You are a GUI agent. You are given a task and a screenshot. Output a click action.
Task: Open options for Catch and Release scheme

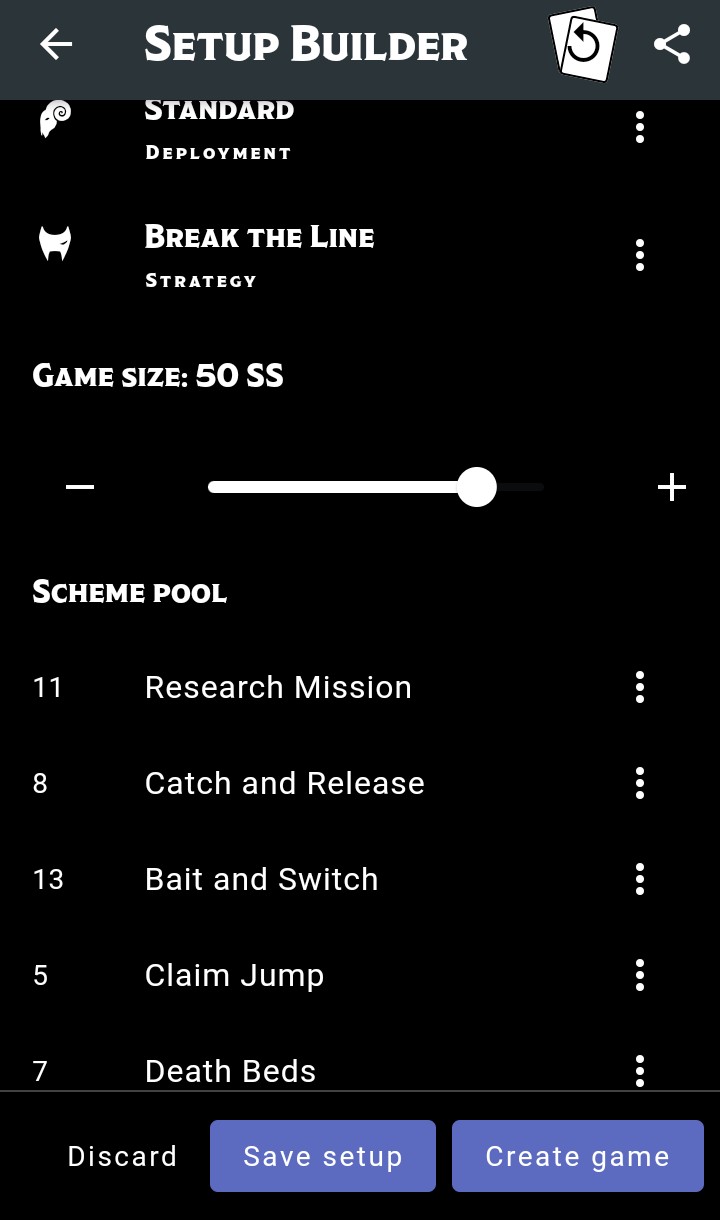coord(640,783)
